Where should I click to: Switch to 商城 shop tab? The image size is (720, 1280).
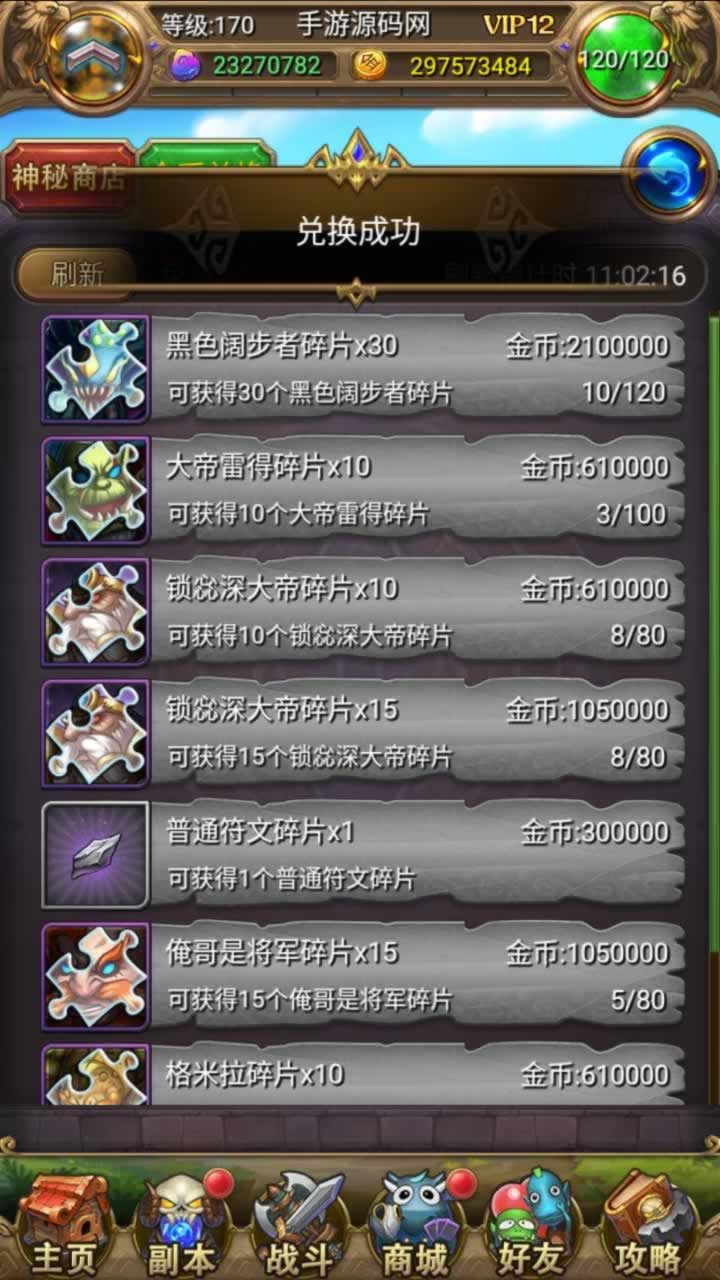pos(417,1227)
